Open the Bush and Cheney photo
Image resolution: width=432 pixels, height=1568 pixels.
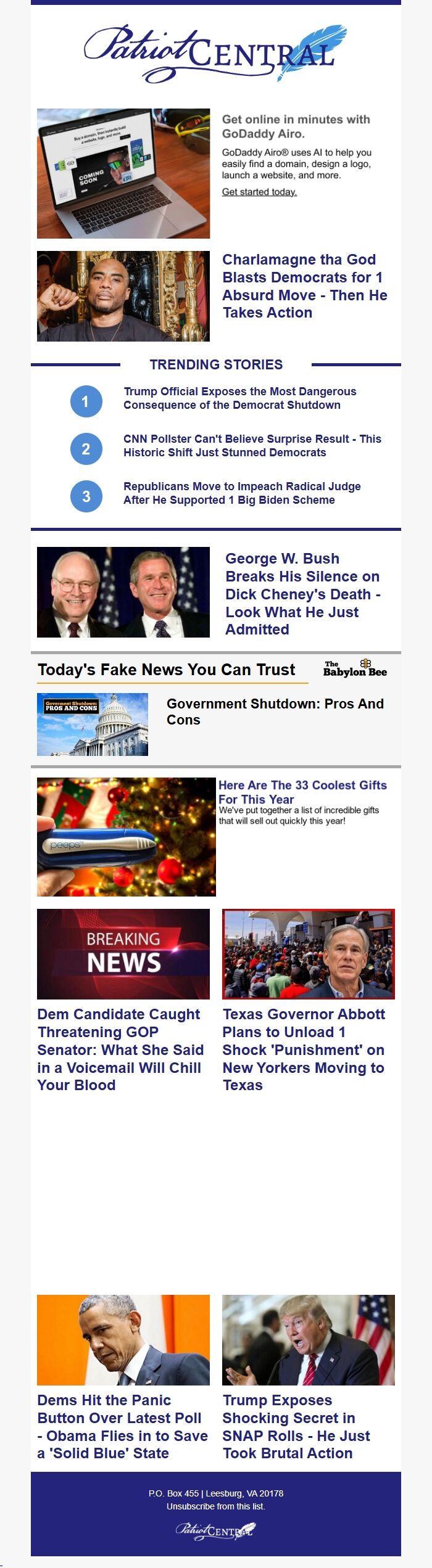(x=123, y=592)
